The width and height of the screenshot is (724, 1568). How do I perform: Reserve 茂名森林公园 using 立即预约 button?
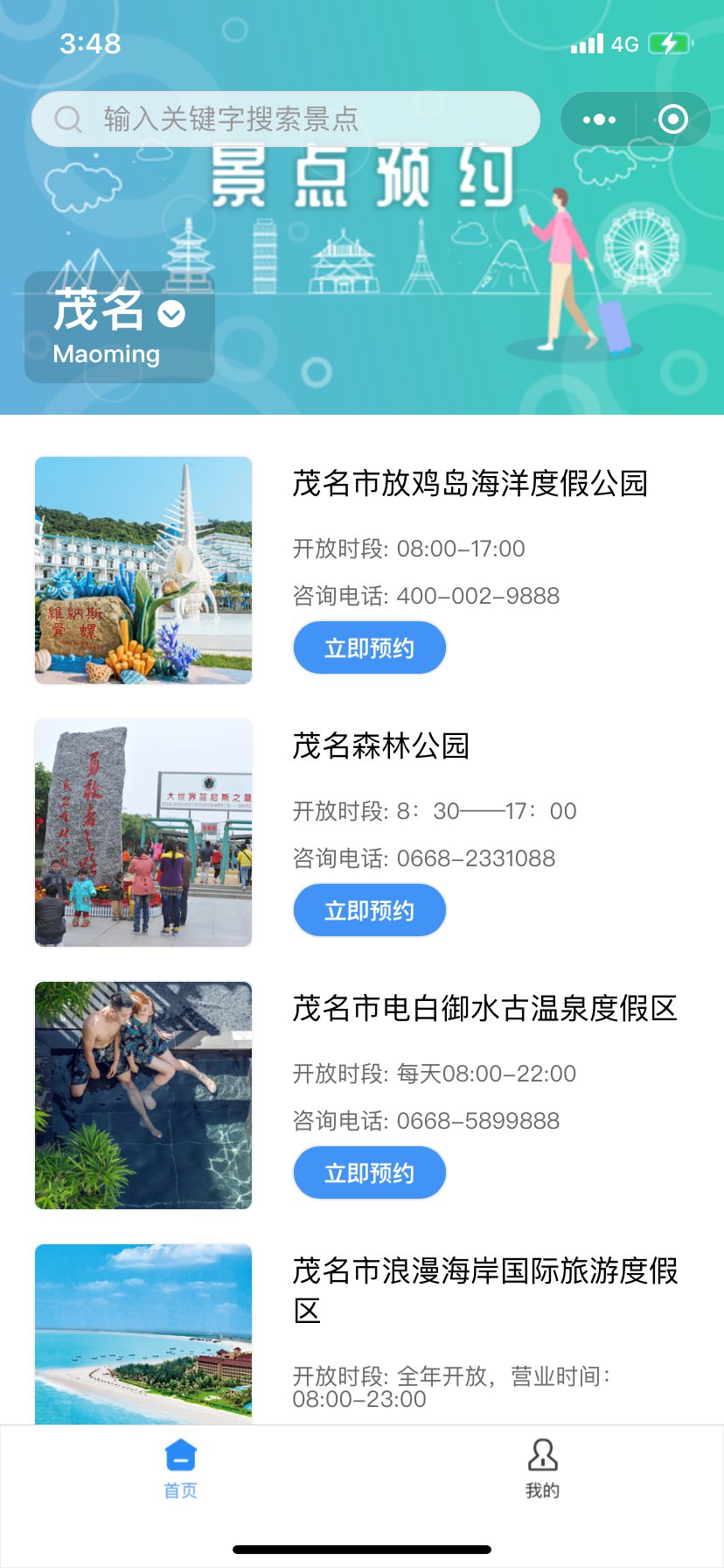pyautogui.click(x=369, y=911)
